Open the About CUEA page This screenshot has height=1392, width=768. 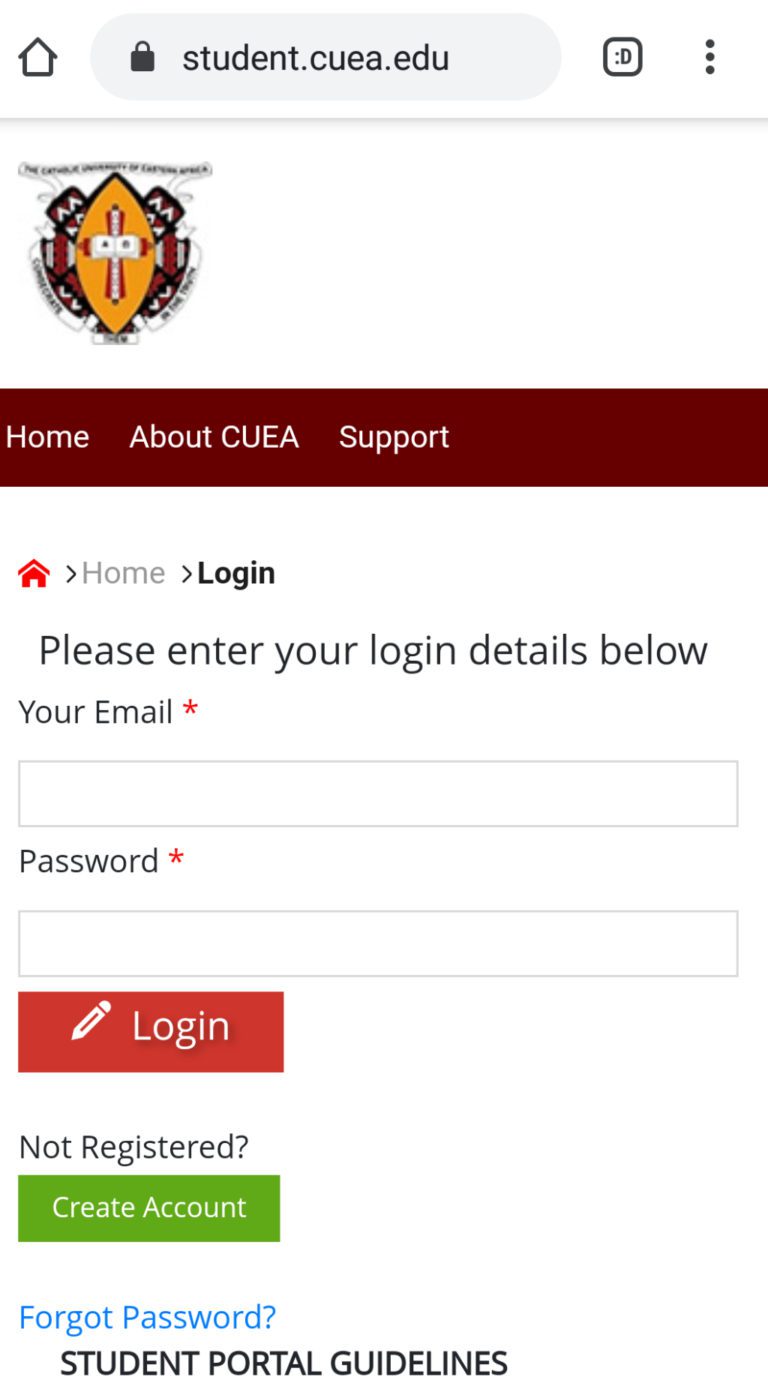[214, 437]
